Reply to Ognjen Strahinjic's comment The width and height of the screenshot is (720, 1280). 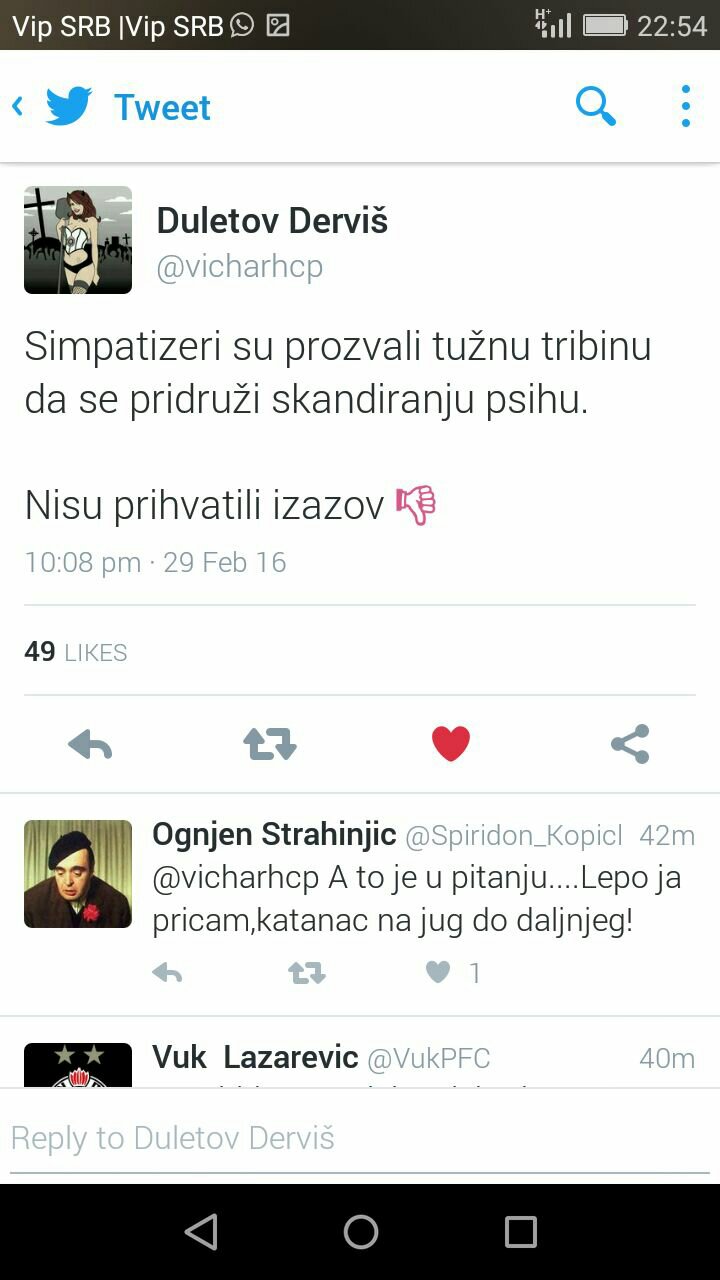pos(167,973)
